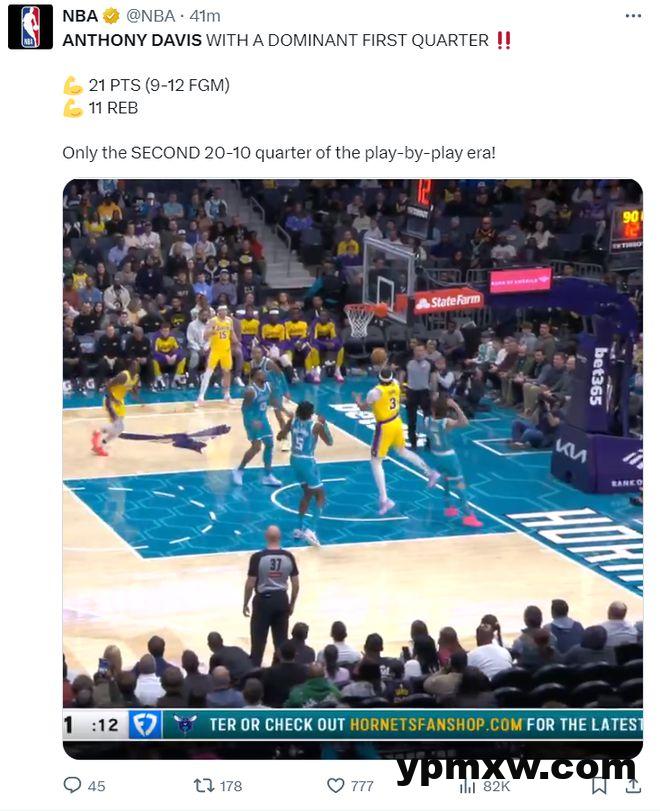This screenshot has width=660, height=811.
Task: Open the NBA profile picture
Action: click(x=30, y=27)
